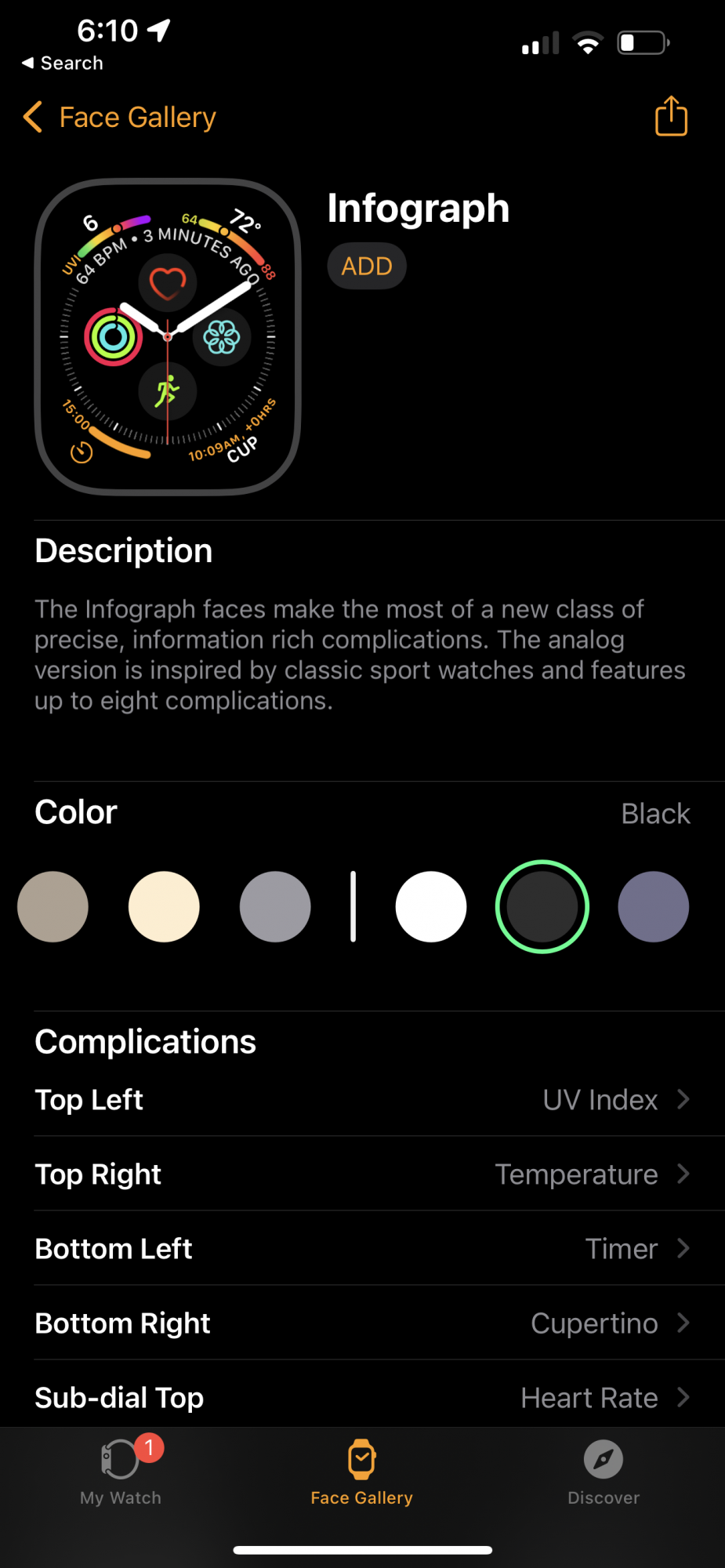Choose the cream color swatch
Viewport: 725px width, 1568px height.
(x=164, y=907)
